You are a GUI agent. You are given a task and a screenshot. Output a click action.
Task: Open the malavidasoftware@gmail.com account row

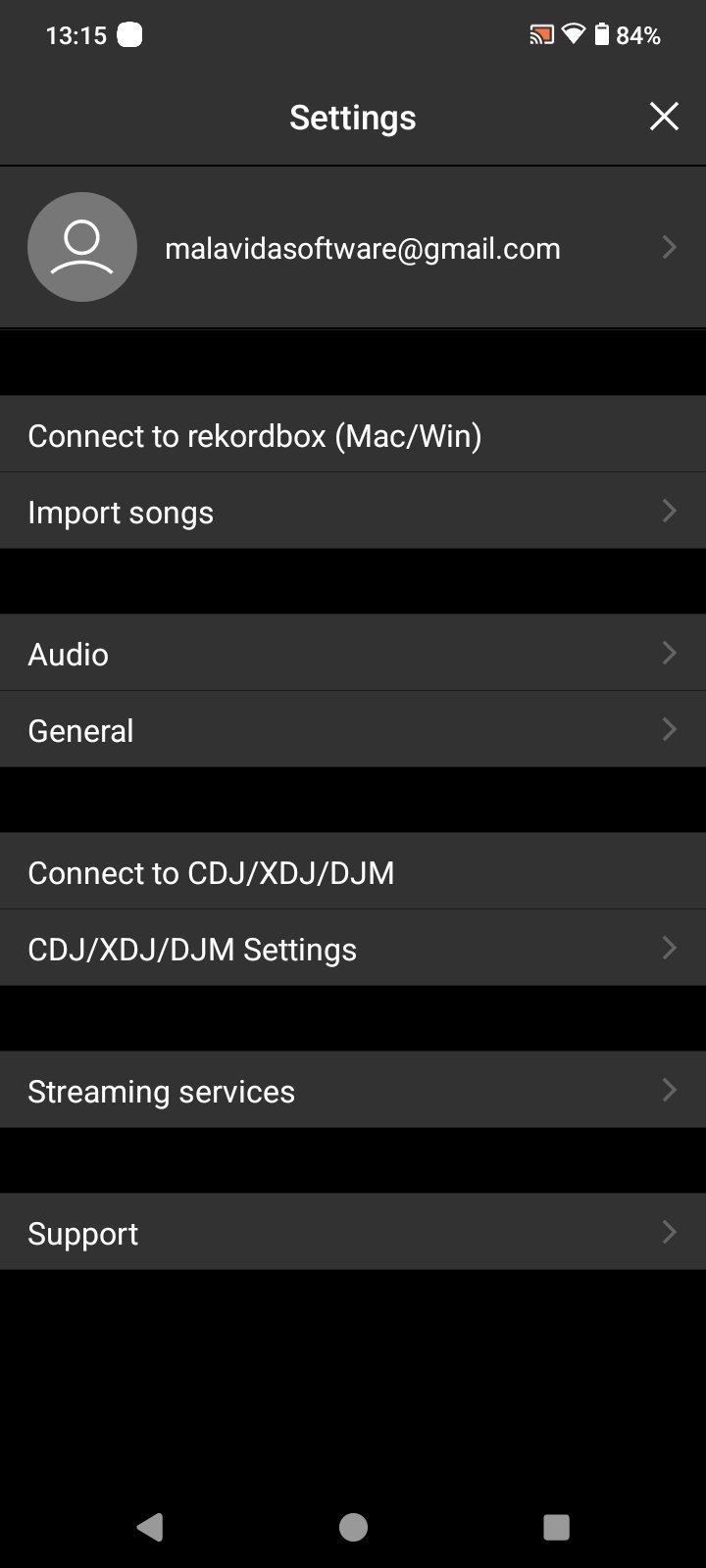(x=353, y=247)
